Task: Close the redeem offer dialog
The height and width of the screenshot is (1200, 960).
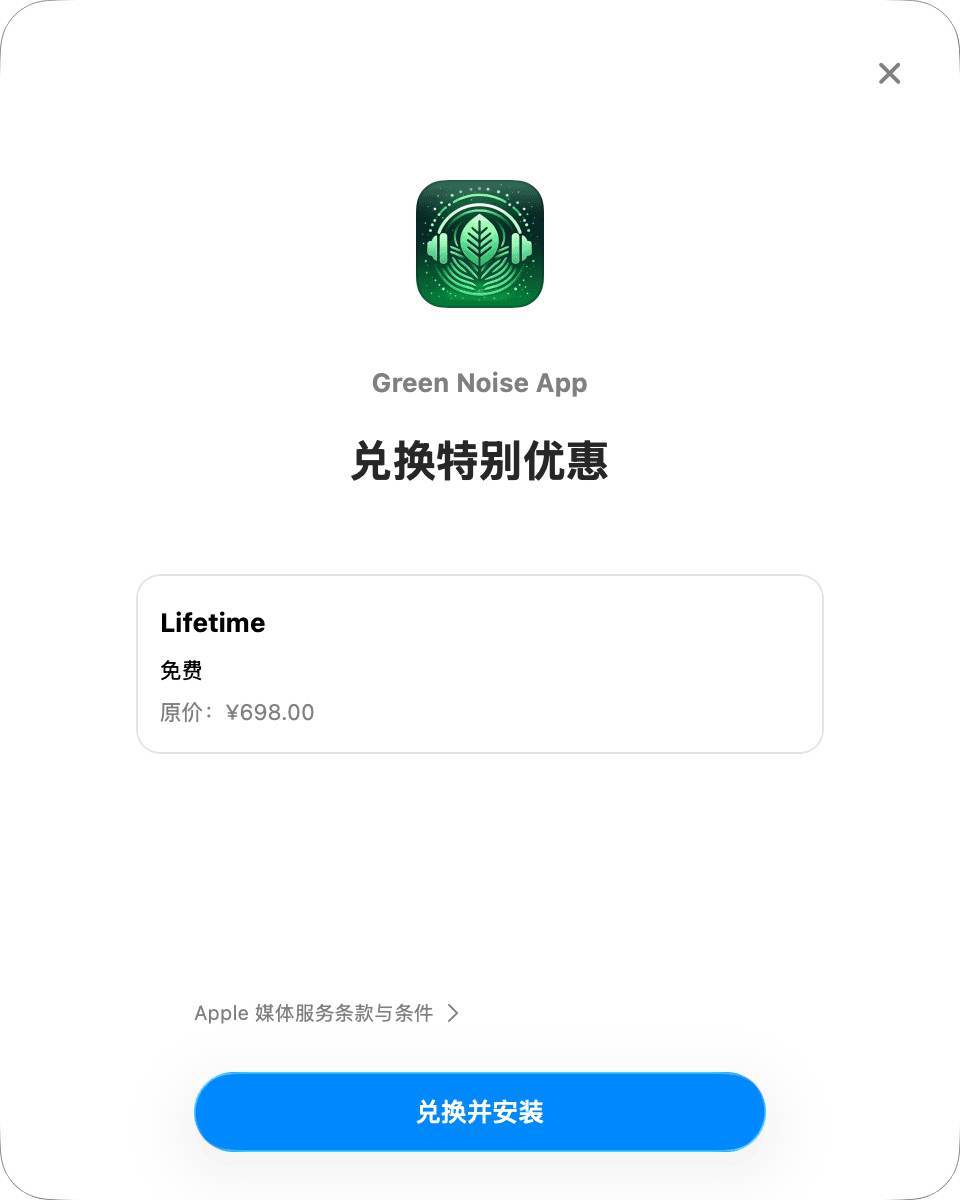Action: (x=889, y=73)
